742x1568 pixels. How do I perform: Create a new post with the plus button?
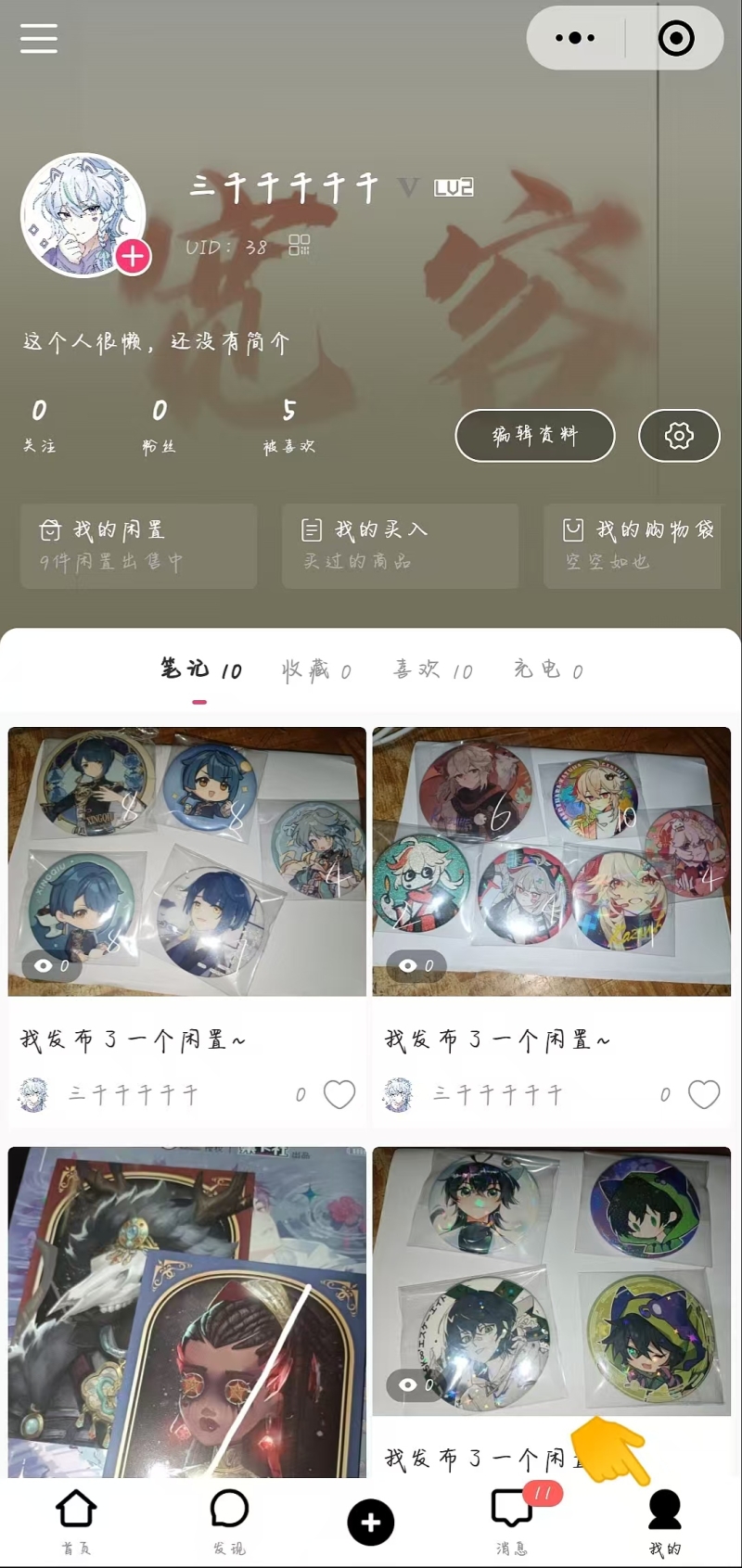371,1522
